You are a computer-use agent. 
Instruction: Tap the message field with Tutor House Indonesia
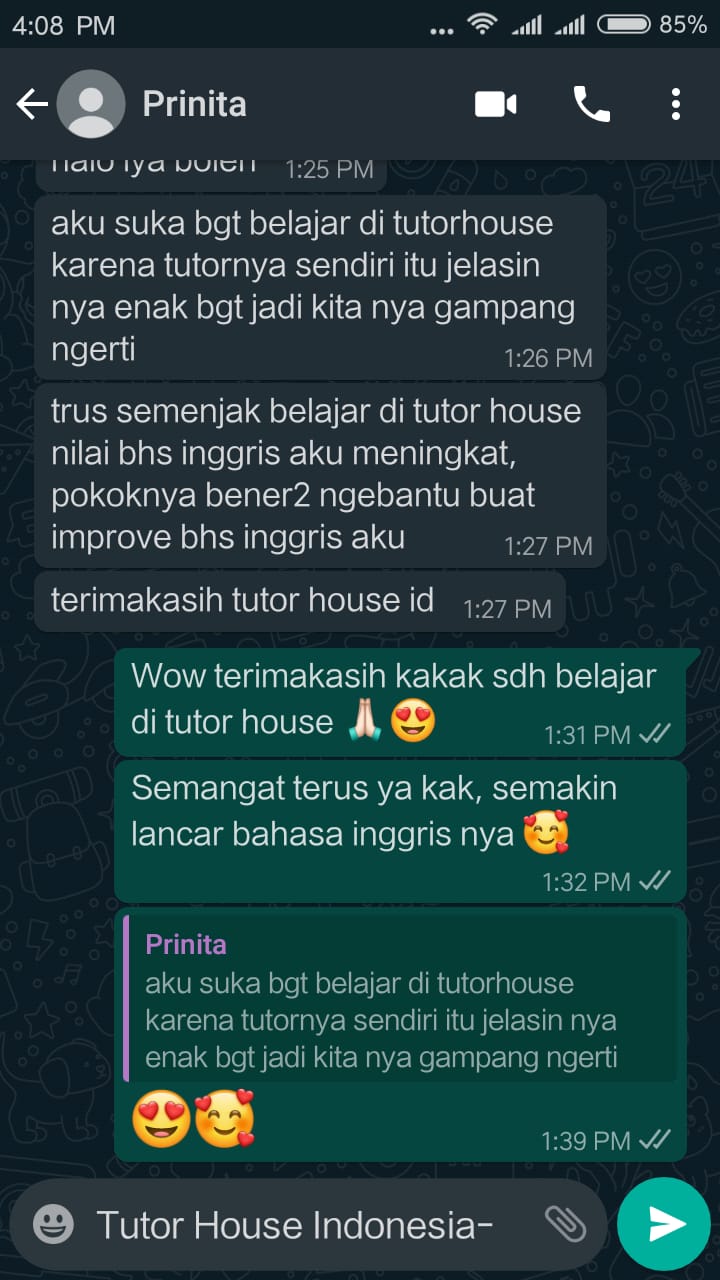tap(300, 1224)
